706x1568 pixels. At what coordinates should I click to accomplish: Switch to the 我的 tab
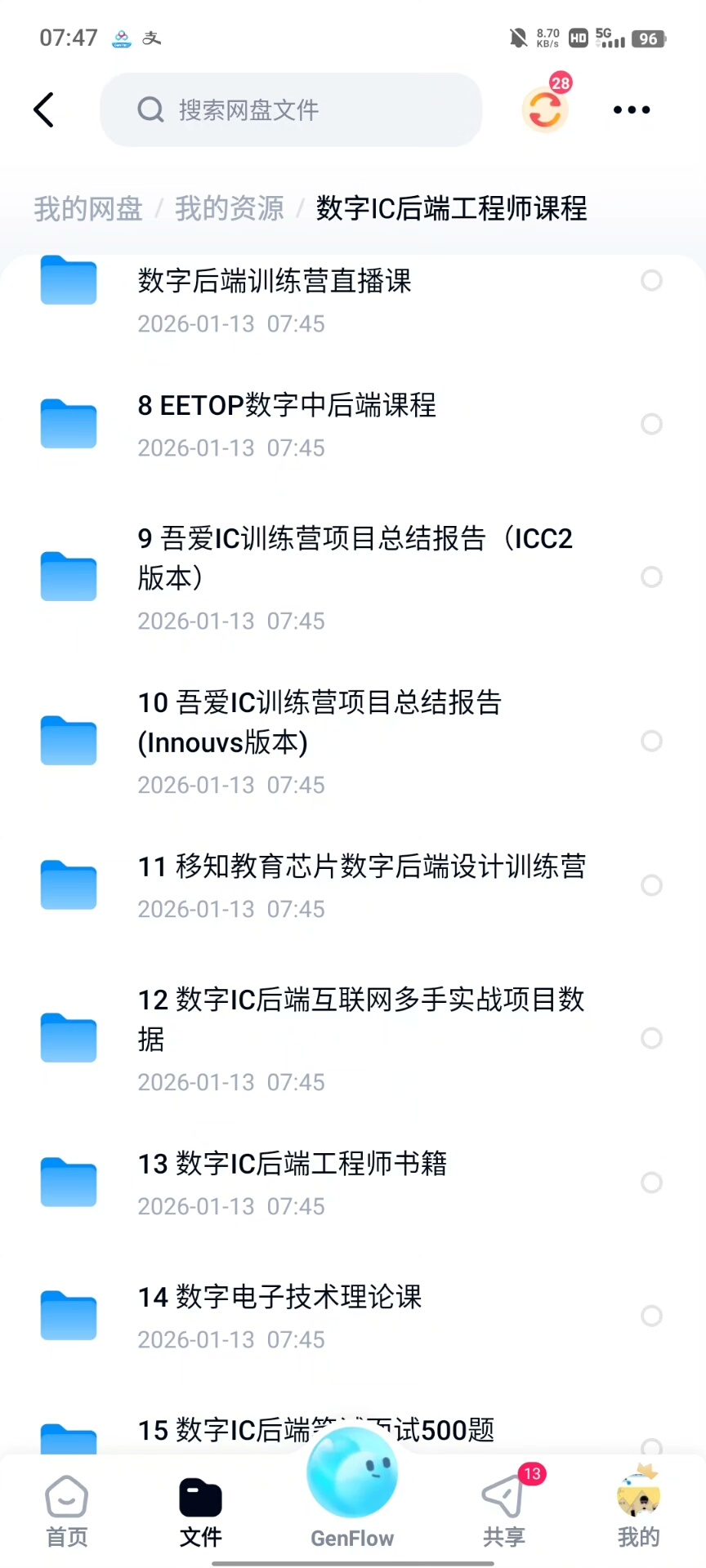click(x=638, y=1511)
